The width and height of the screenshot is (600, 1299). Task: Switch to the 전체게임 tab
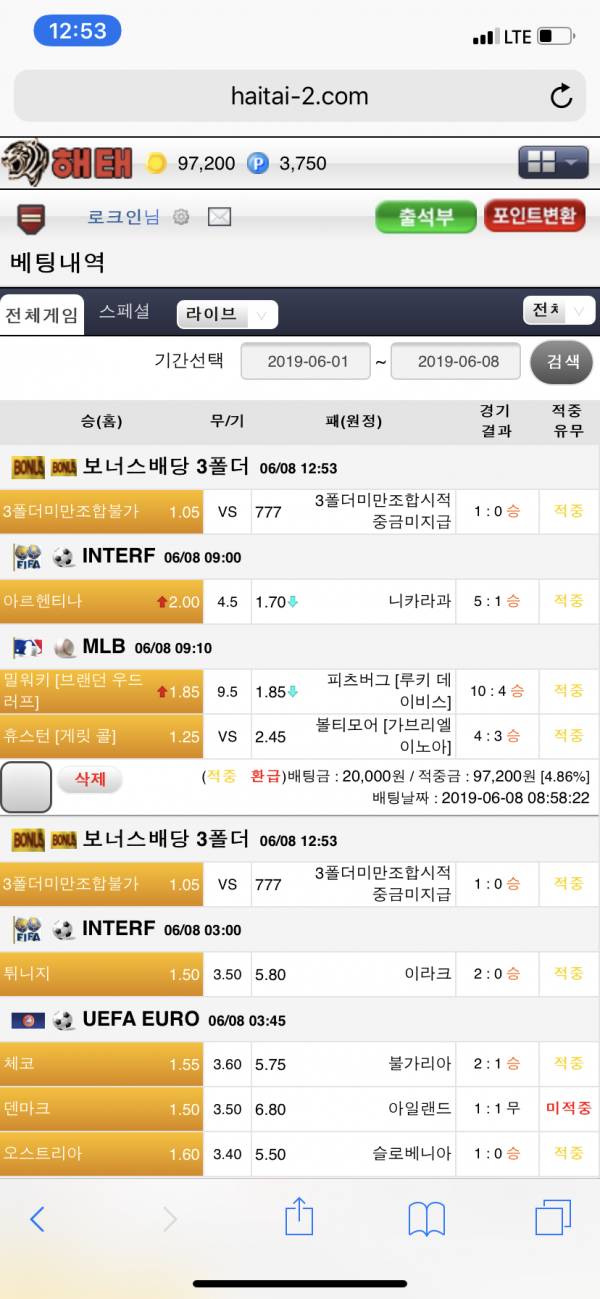point(41,314)
